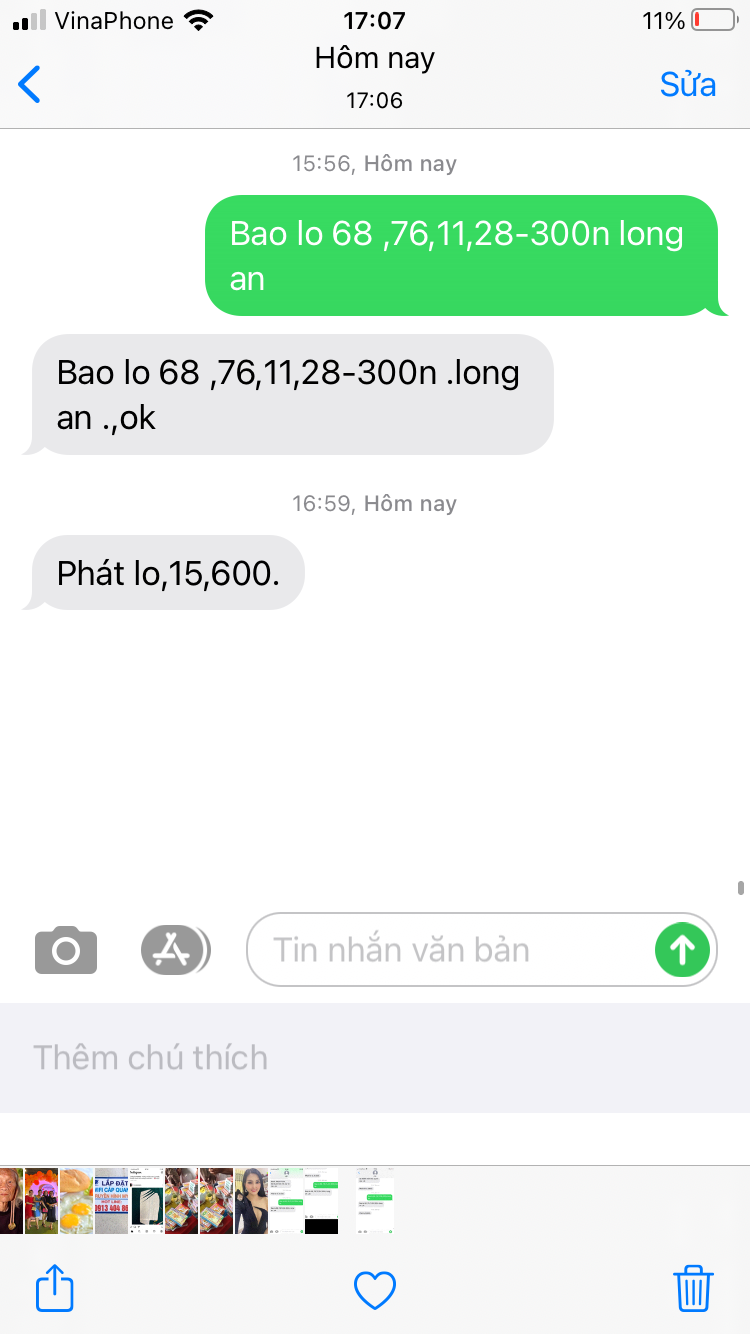Image resolution: width=750 pixels, height=1334 pixels.
Task: Add a caption in Thêm chú thích
Action: point(375,1057)
